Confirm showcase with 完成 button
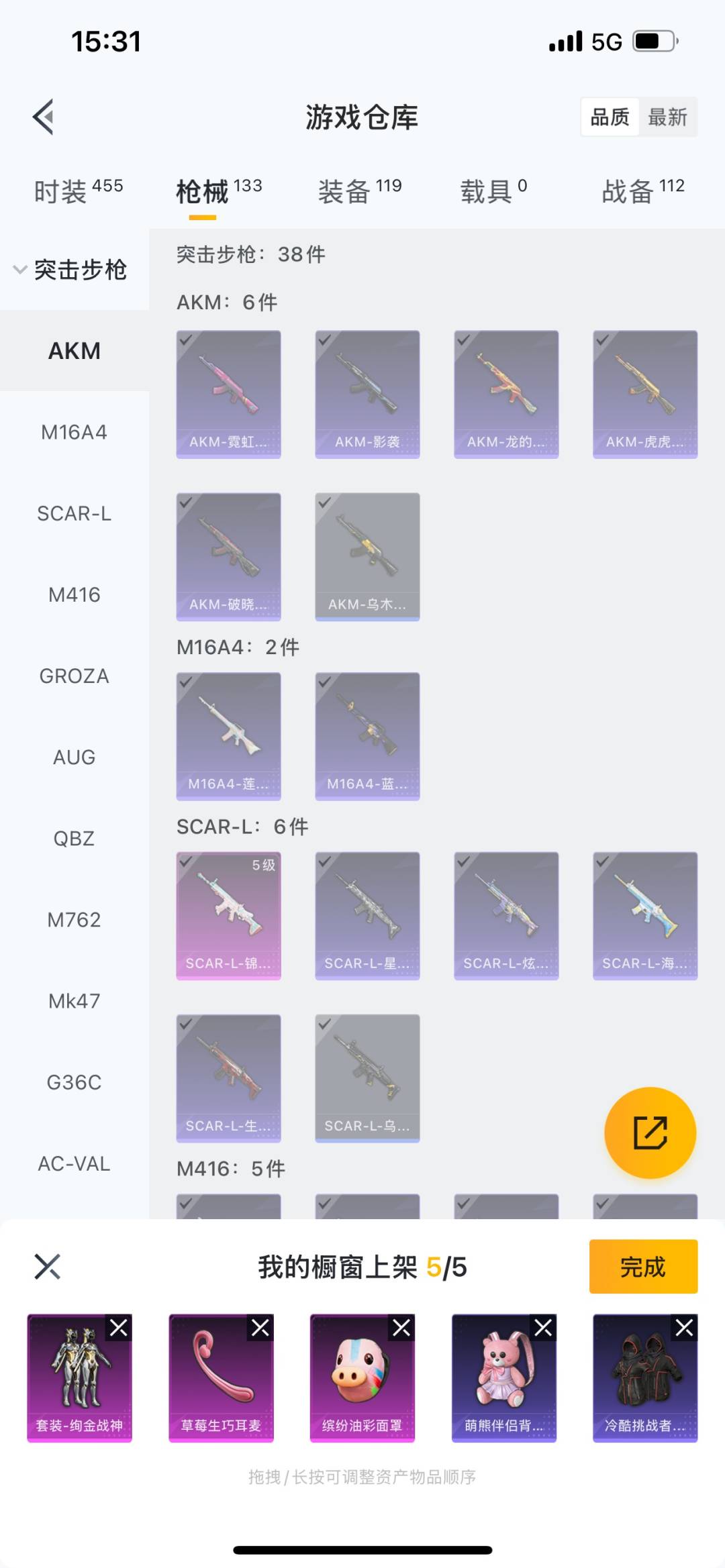 (x=643, y=1266)
